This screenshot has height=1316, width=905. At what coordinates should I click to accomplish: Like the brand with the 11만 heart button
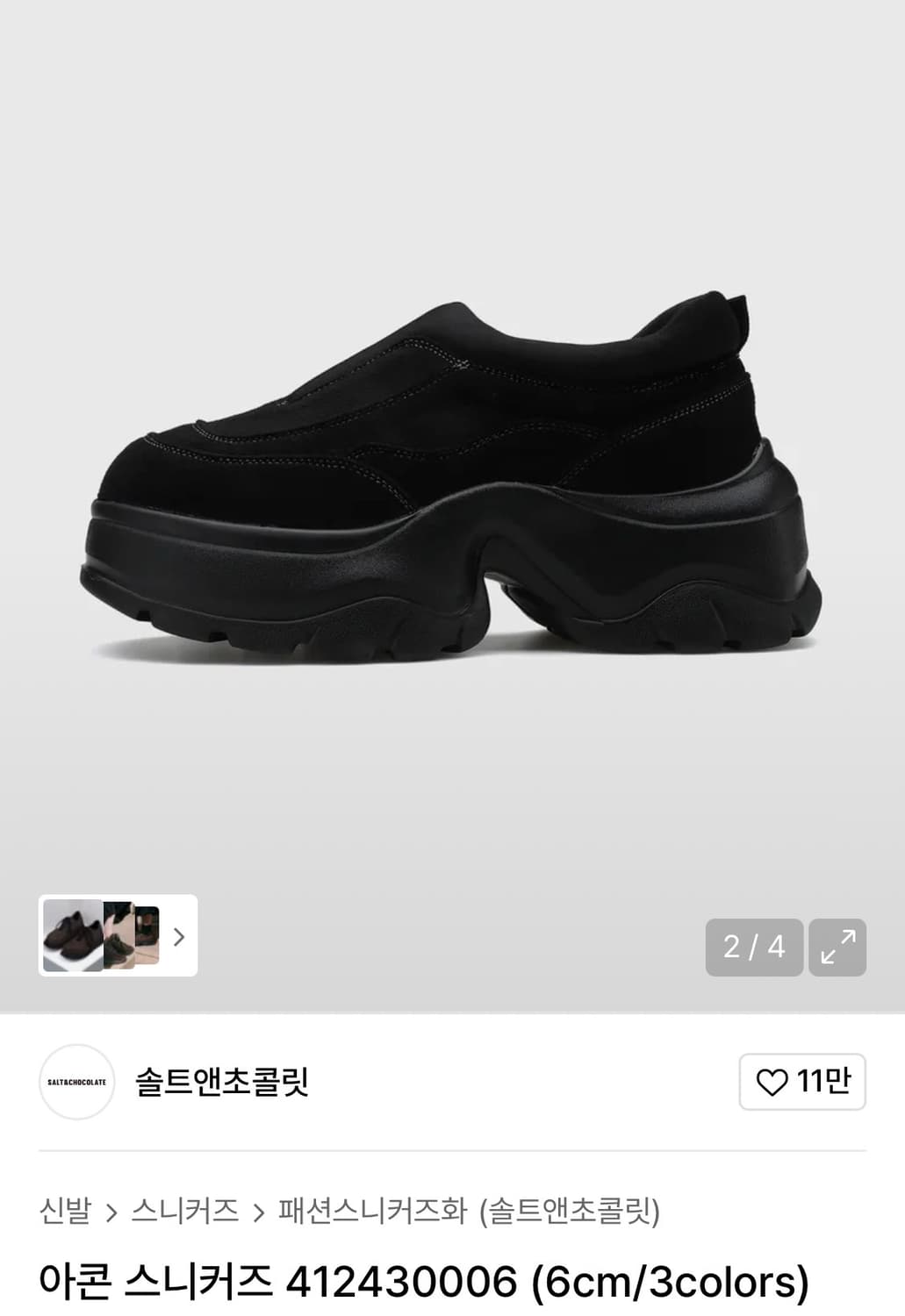pos(802,1081)
